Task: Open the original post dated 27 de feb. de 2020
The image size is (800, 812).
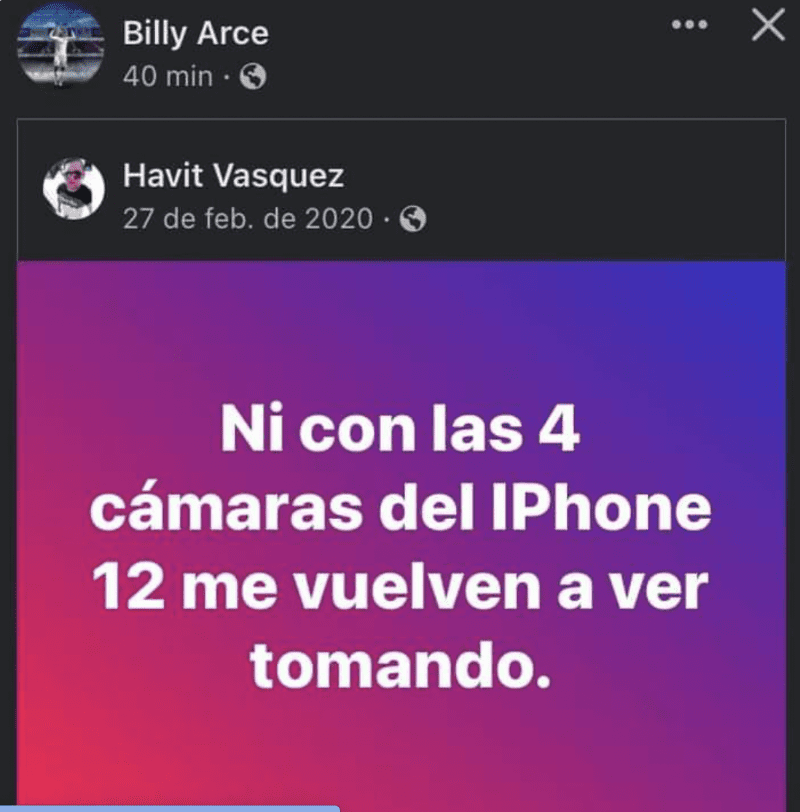Action: (x=250, y=219)
